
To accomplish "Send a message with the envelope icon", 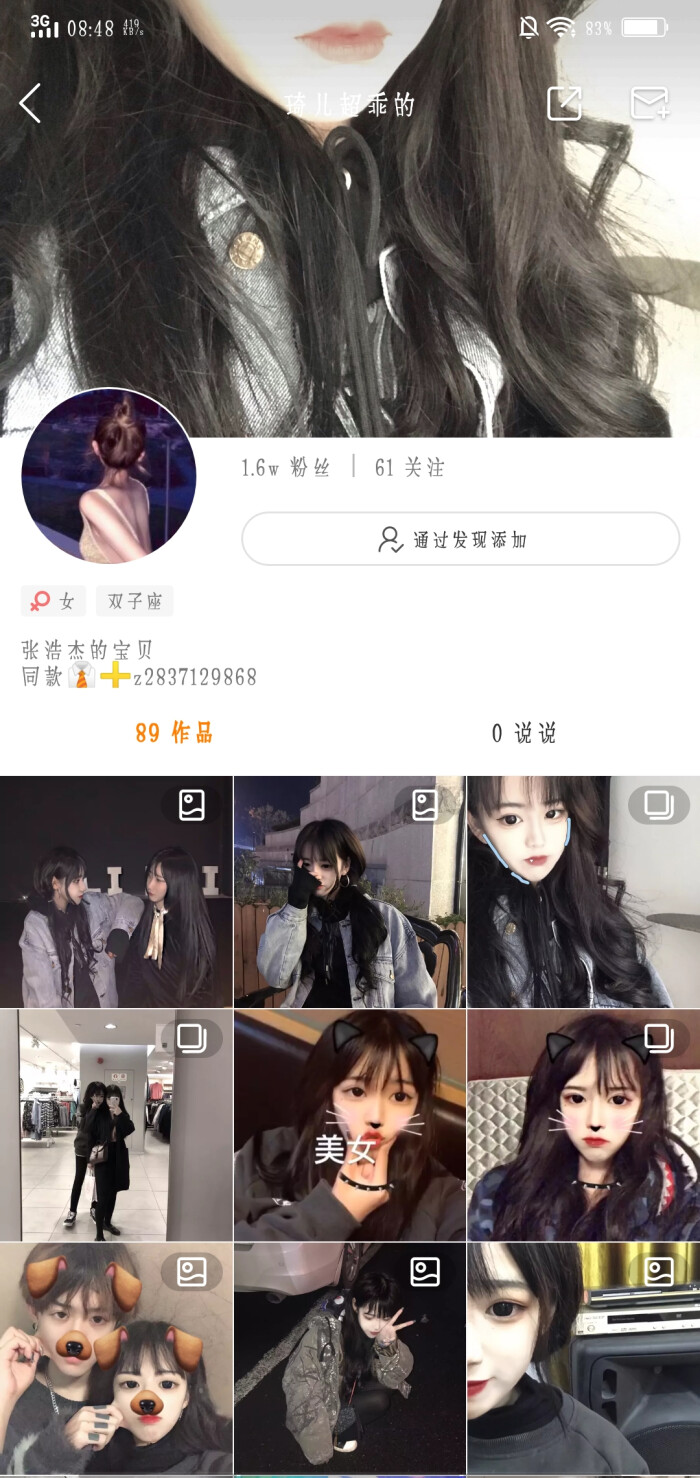I will (x=649, y=103).
